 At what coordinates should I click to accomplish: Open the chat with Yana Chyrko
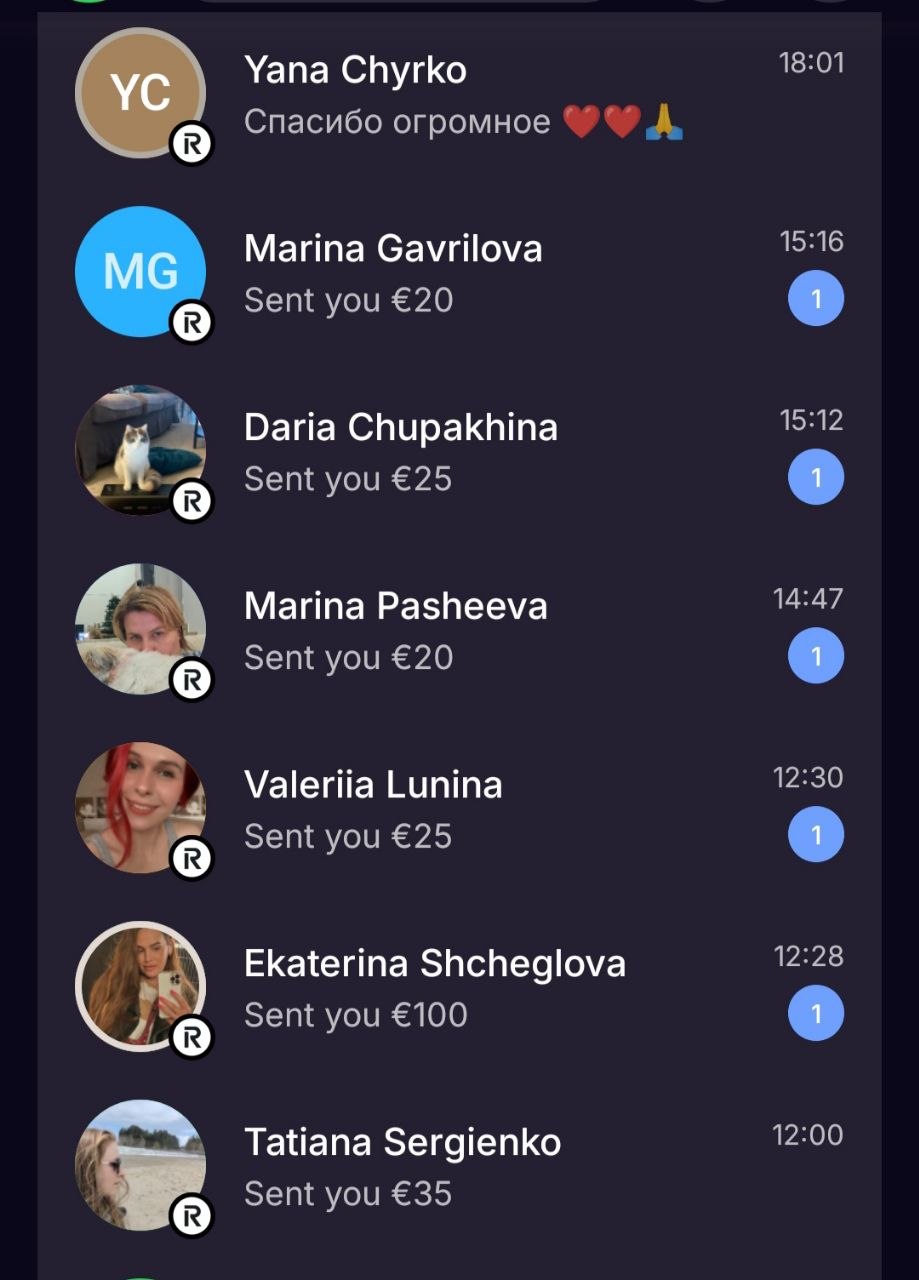460,95
